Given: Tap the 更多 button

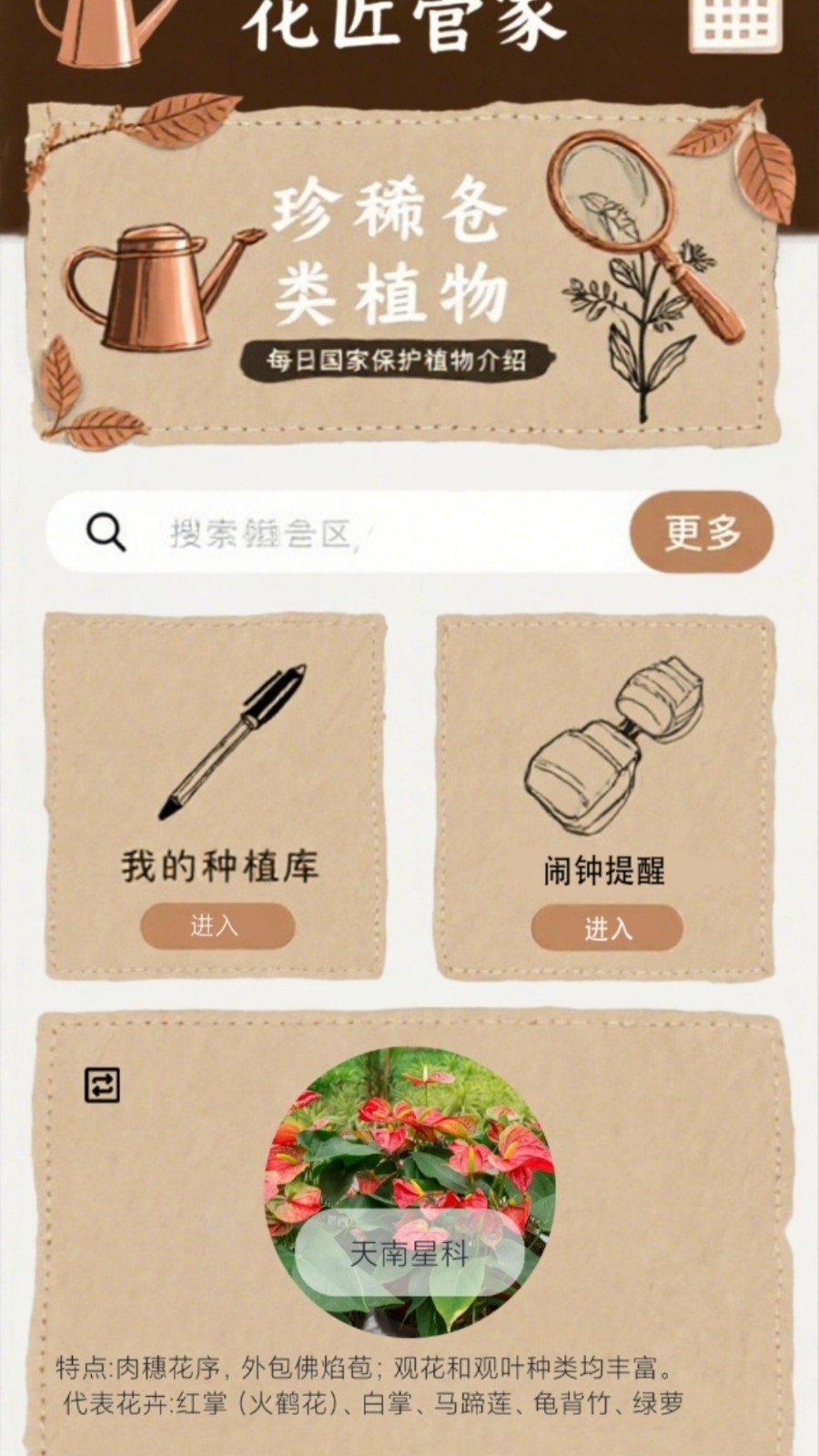Looking at the screenshot, I should tap(702, 532).
